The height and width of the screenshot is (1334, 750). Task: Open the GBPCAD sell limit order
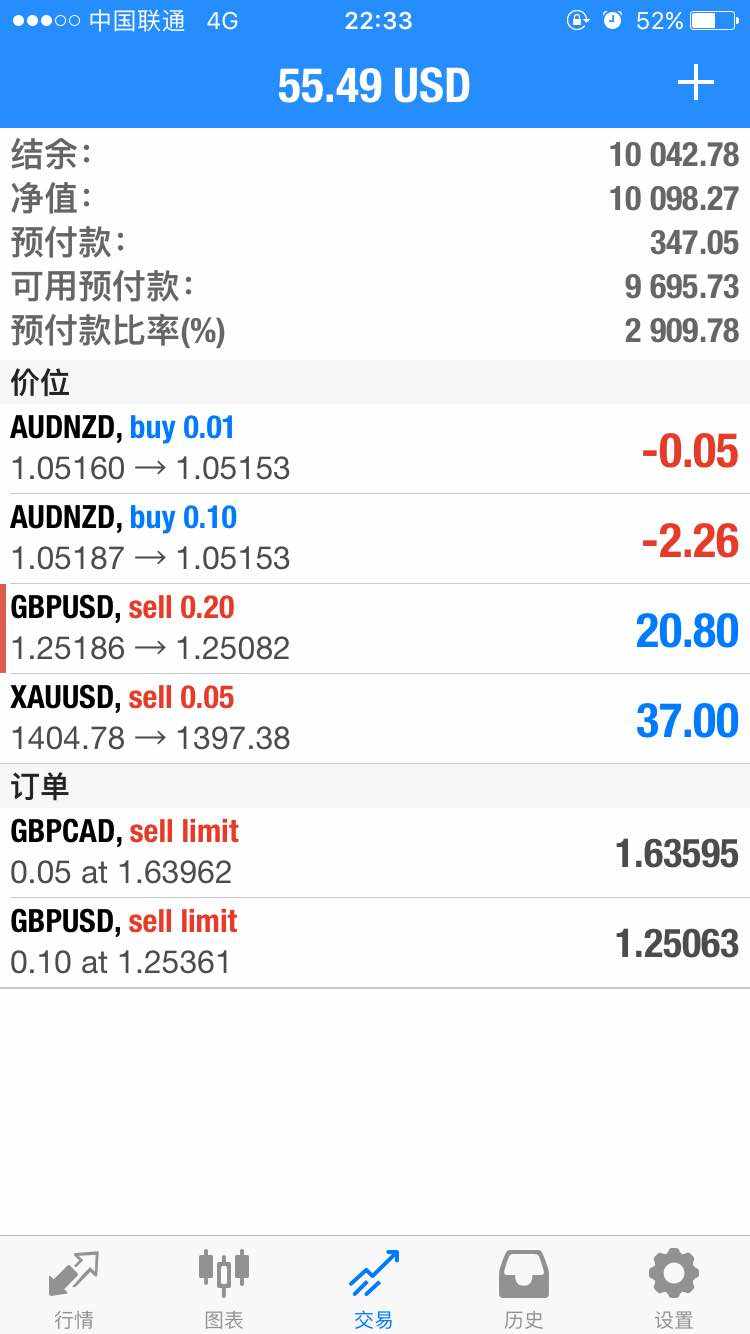pos(375,853)
